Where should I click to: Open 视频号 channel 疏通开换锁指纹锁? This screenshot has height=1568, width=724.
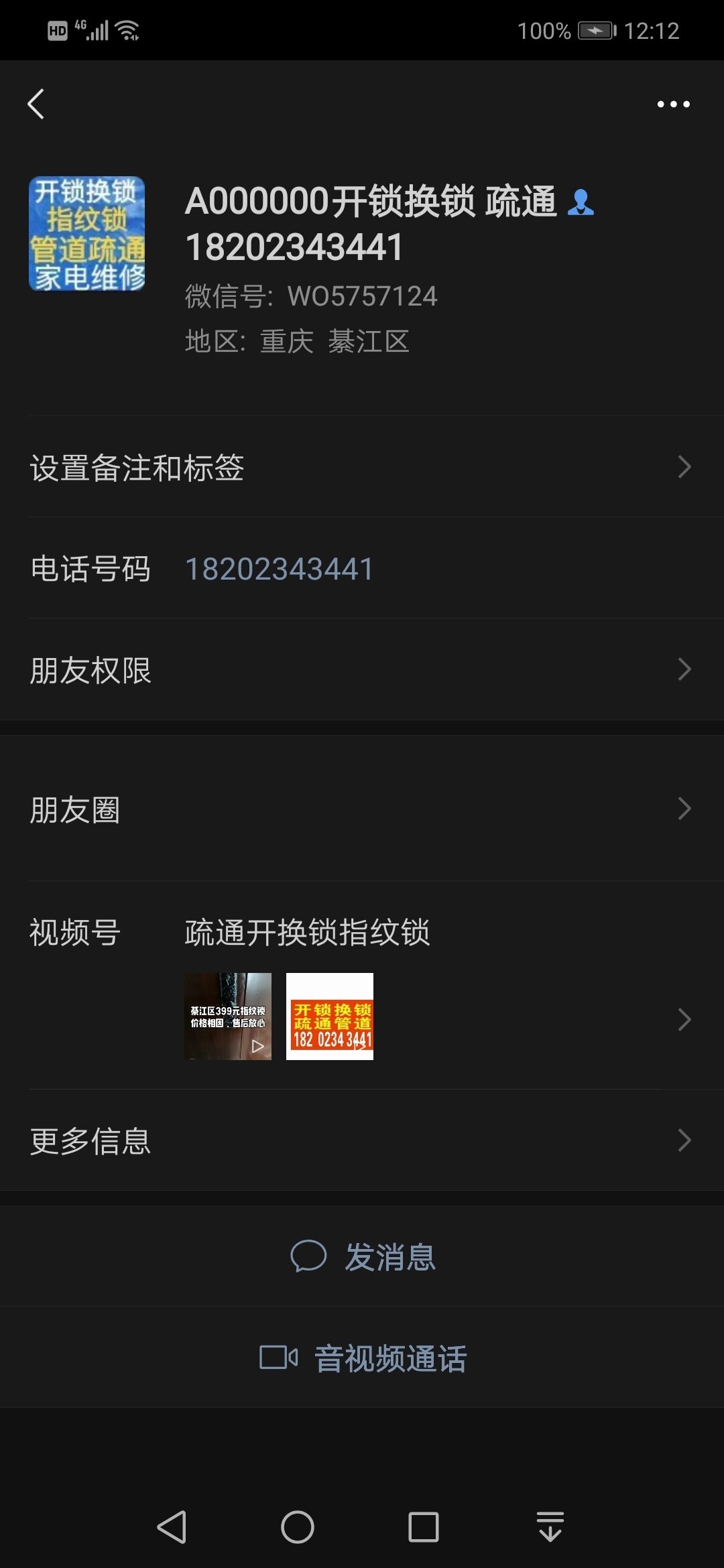point(307,932)
